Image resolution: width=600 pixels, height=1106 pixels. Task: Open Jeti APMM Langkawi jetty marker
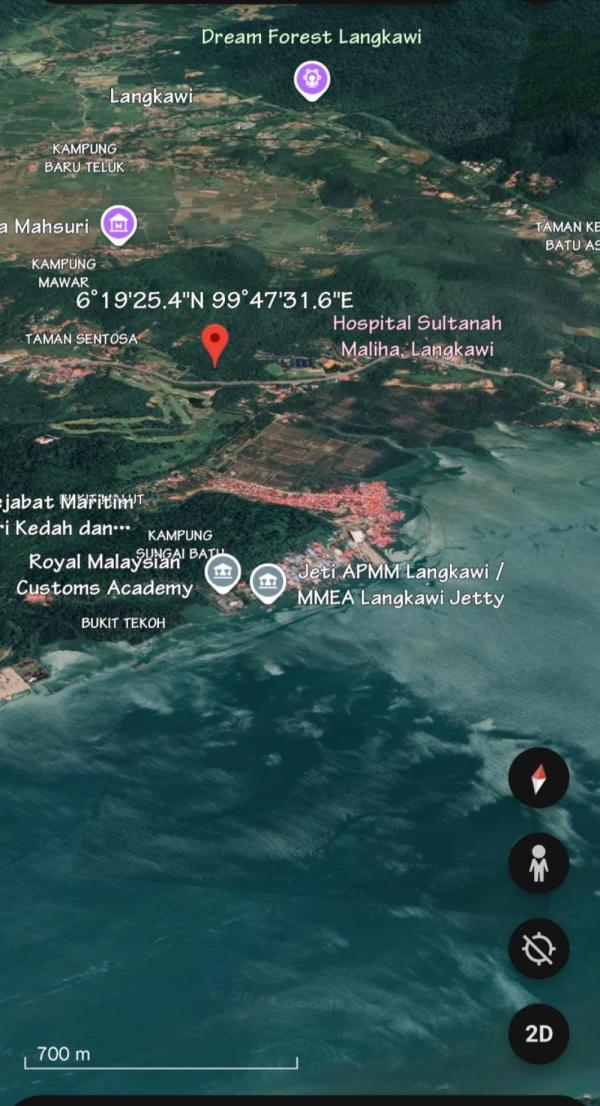coord(267,582)
